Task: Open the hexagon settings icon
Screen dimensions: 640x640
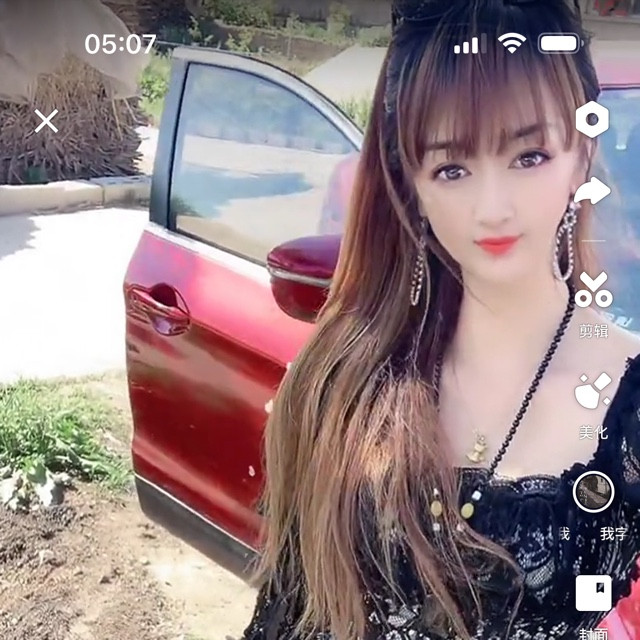Action: click(x=592, y=120)
